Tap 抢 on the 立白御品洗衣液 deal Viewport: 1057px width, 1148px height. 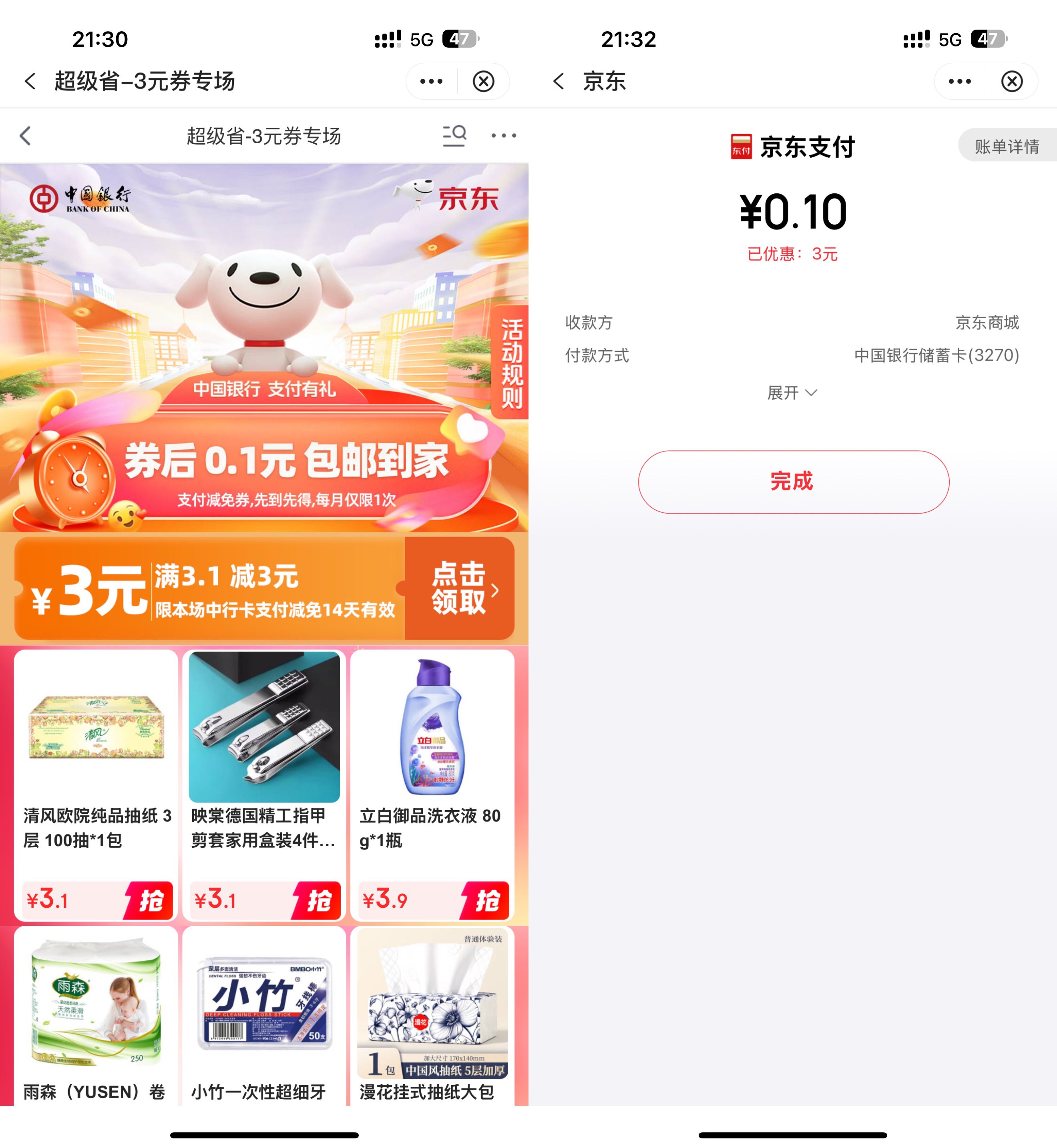486,901
